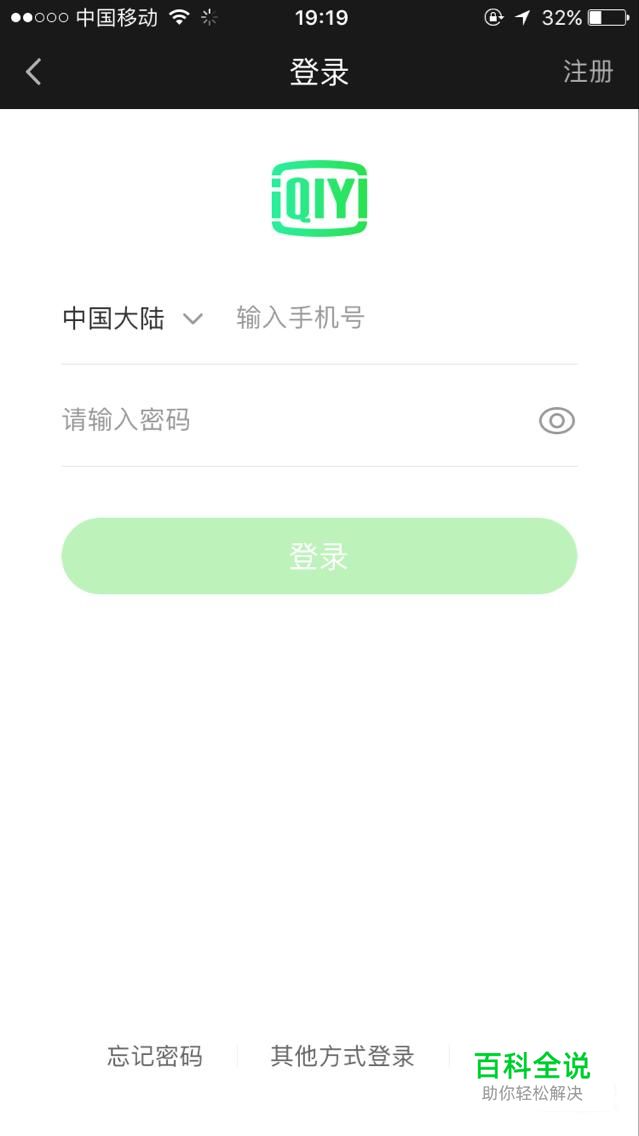
Task: Open the 忘记密码 forgot password link
Action: [x=155, y=1056]
